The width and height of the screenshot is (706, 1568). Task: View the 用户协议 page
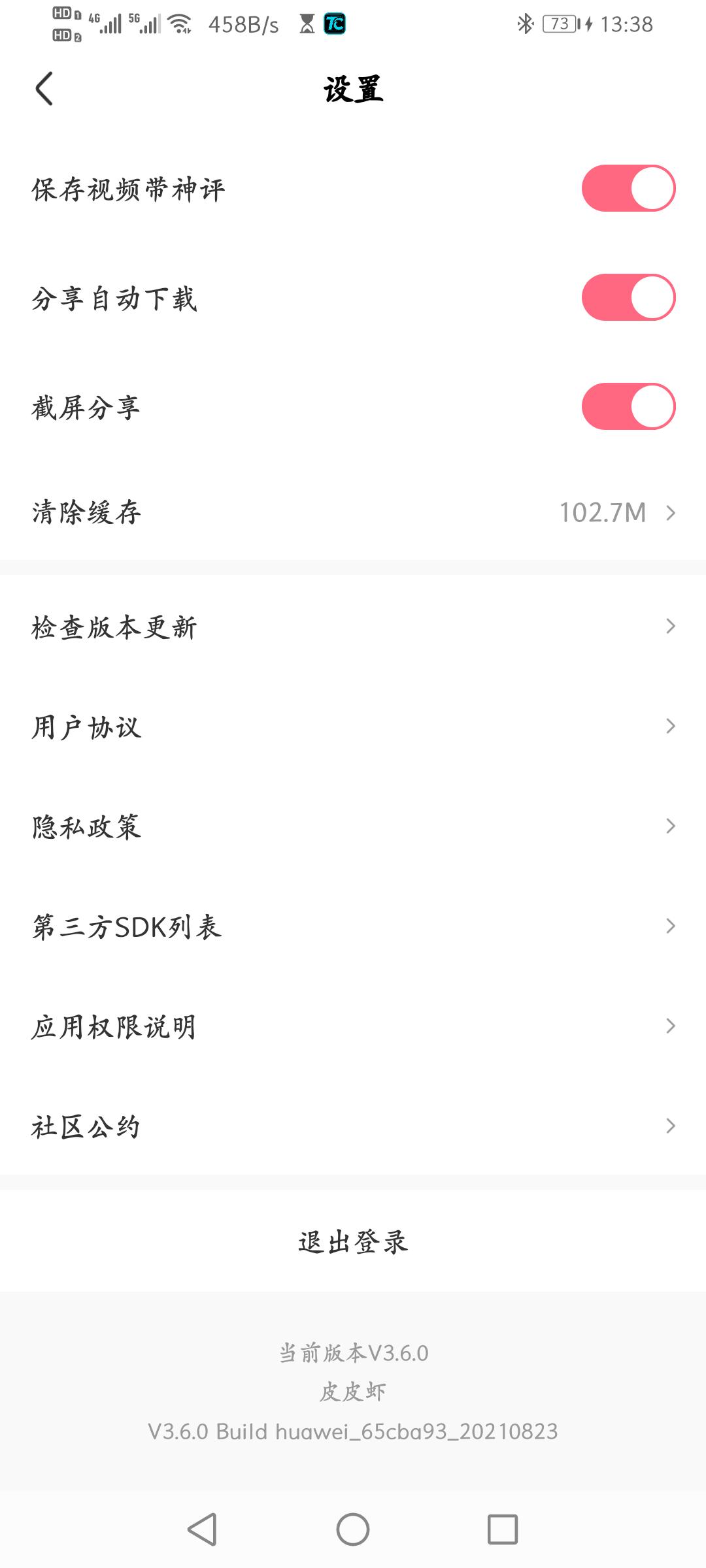353,727
